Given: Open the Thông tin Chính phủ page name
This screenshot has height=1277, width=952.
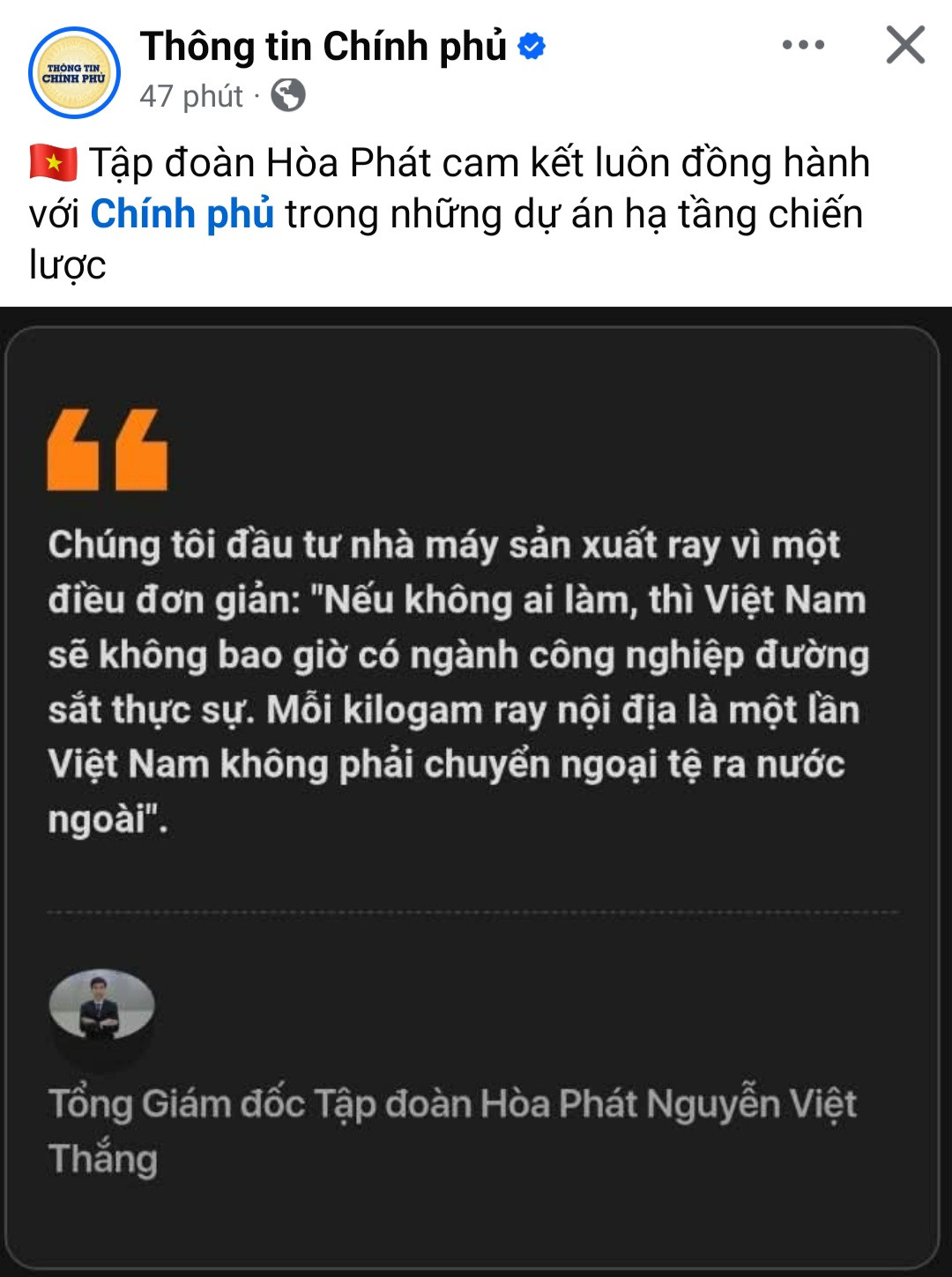Looking at the screenshot, I should 323,46.
